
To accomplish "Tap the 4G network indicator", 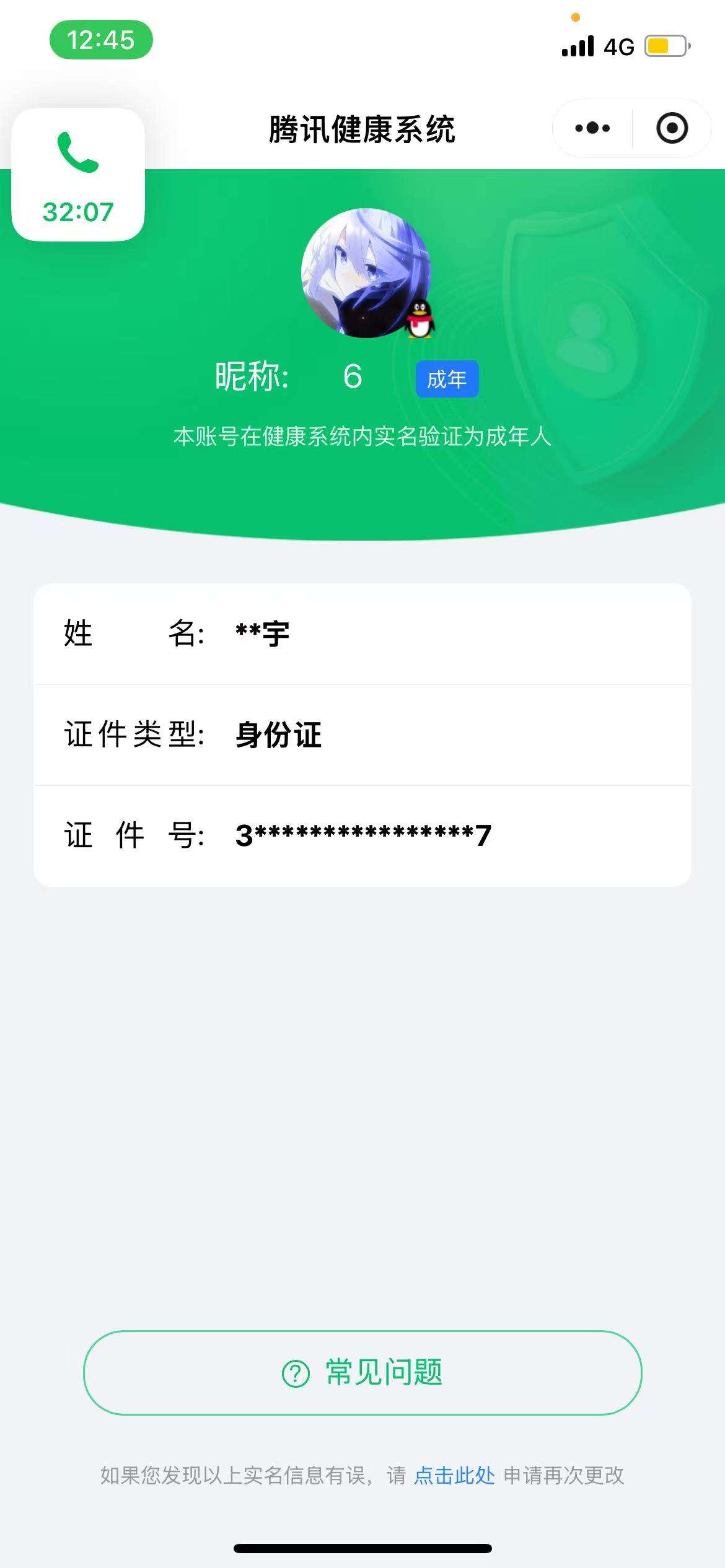I will click(620, 46).
